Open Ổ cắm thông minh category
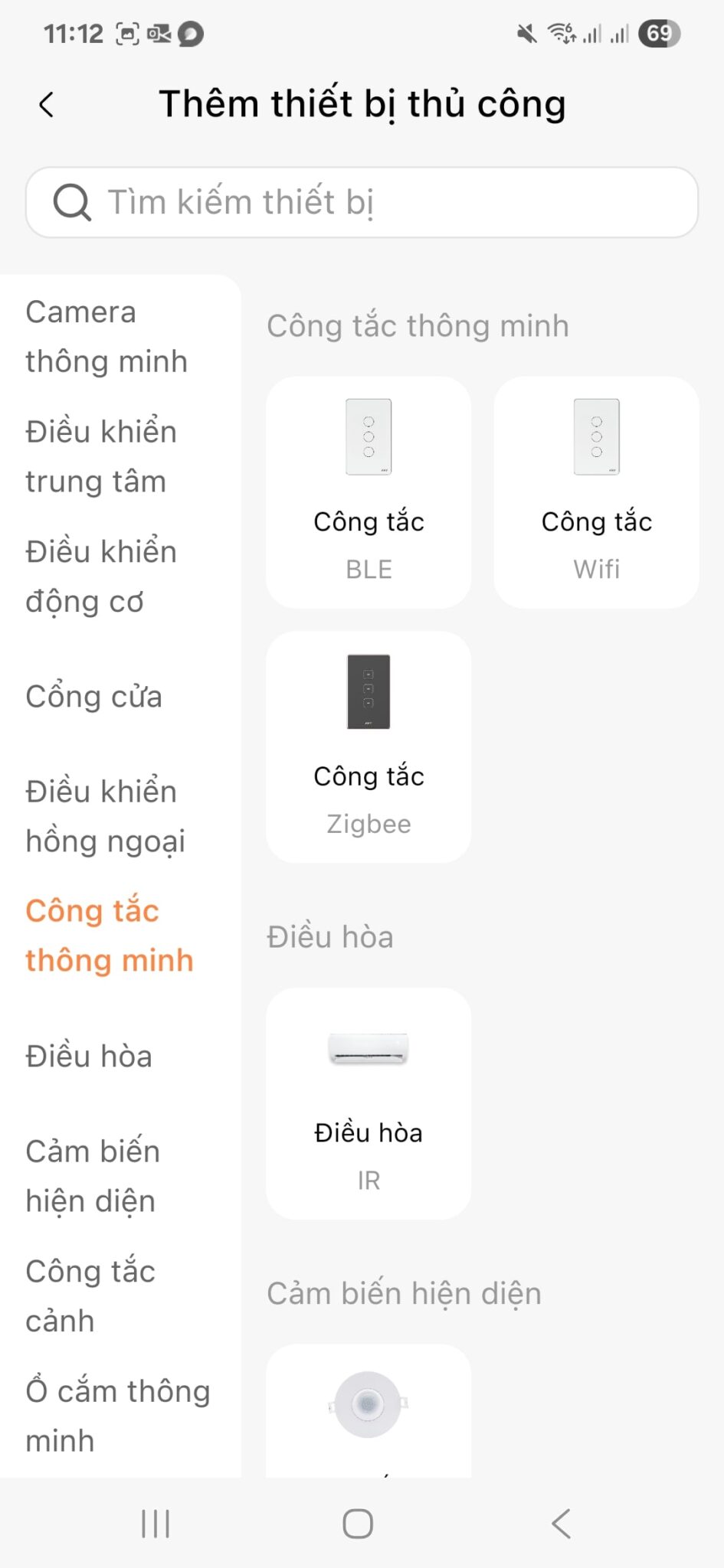This screenshot has height=1568, width=724. click(x=118, y=1415)
